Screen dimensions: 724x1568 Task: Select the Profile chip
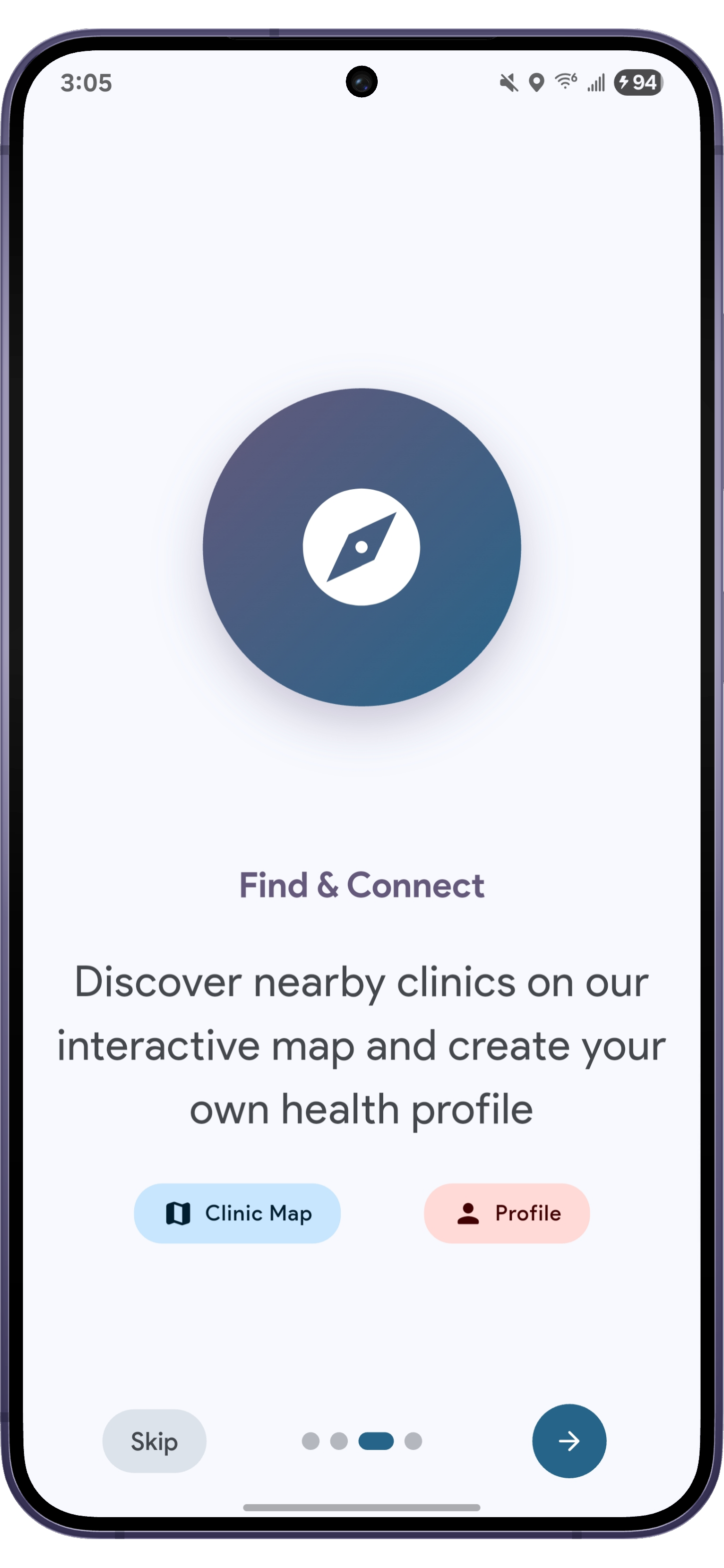[506, 1213]
